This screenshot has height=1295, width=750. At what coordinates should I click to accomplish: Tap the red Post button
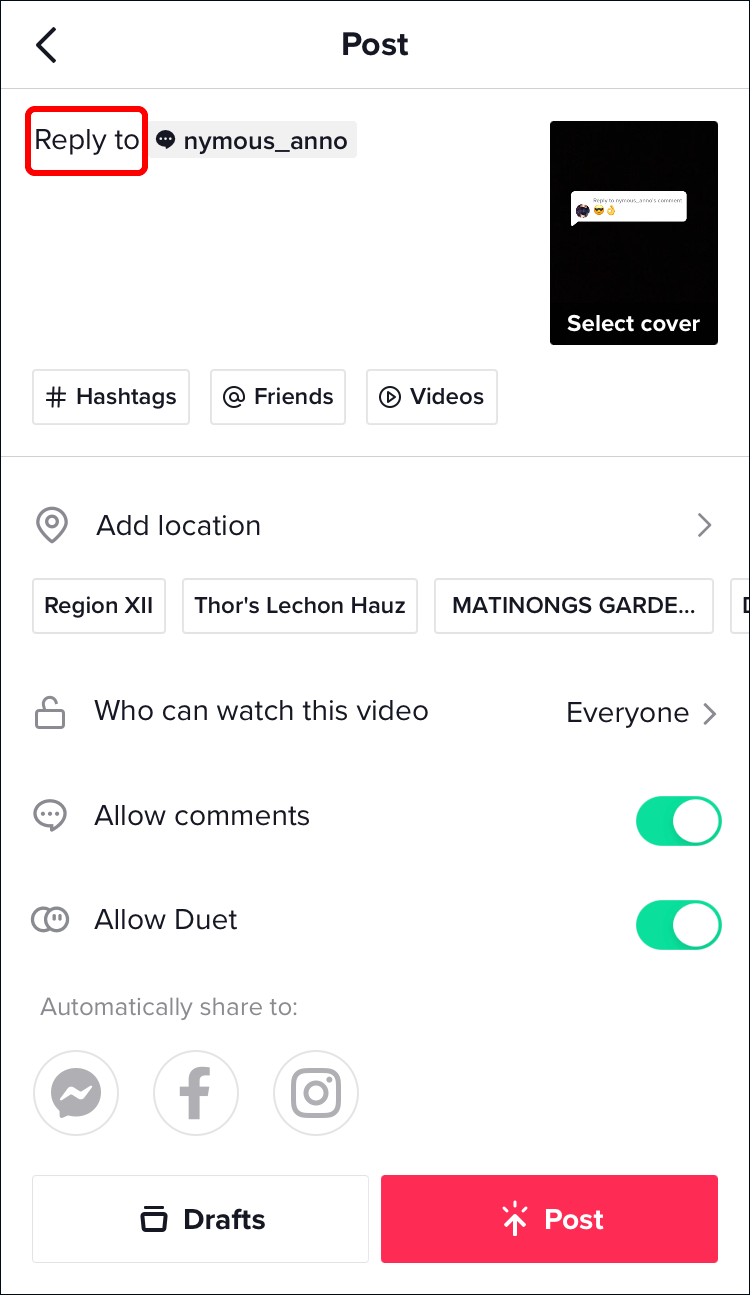[x=550, y=1219]
